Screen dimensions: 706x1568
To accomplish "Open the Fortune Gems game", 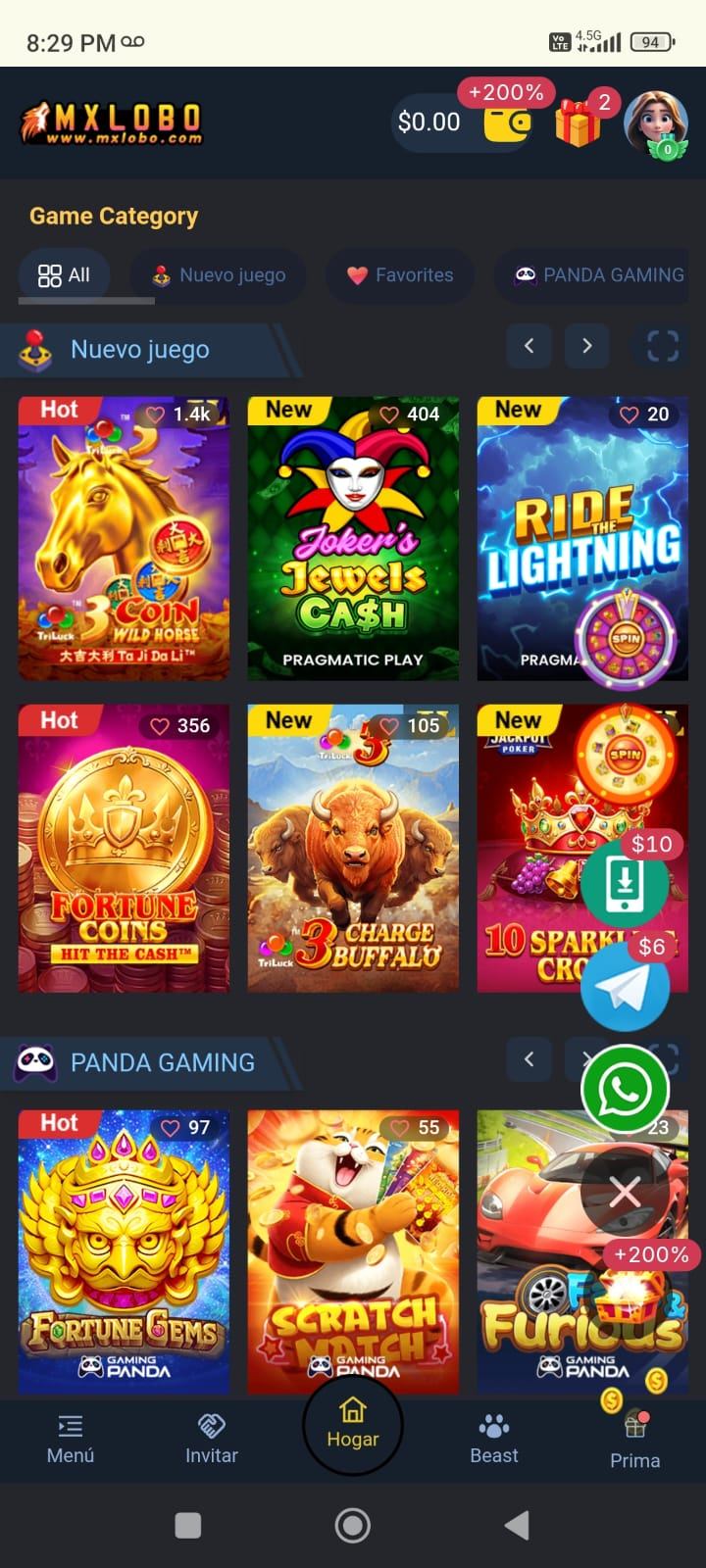I will (124, 1251).
